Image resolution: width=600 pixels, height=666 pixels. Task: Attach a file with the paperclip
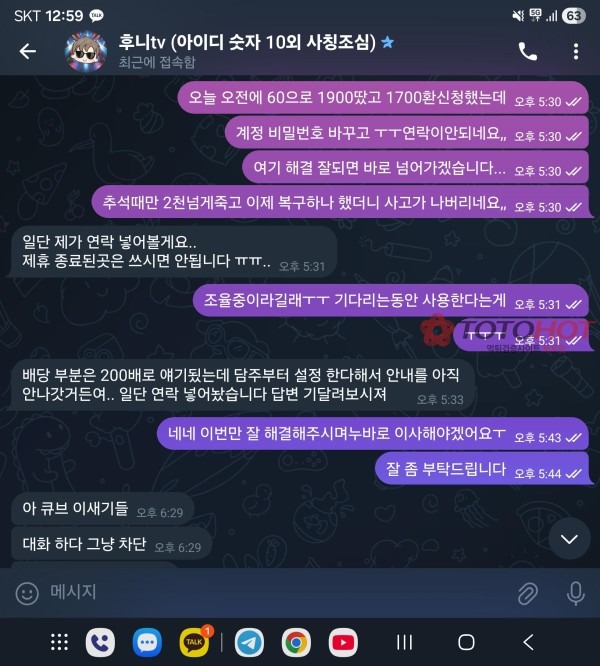tap(527, 594)
